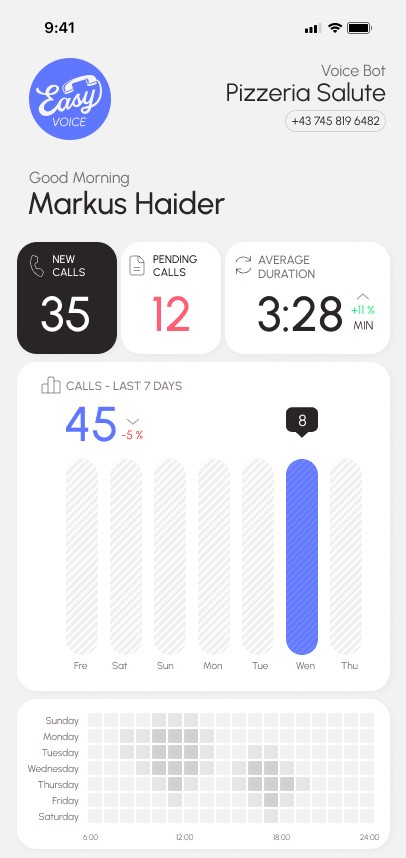406x858 pixels.
Task: Select the Sat bar in the chart
Action: pos(126,557)
